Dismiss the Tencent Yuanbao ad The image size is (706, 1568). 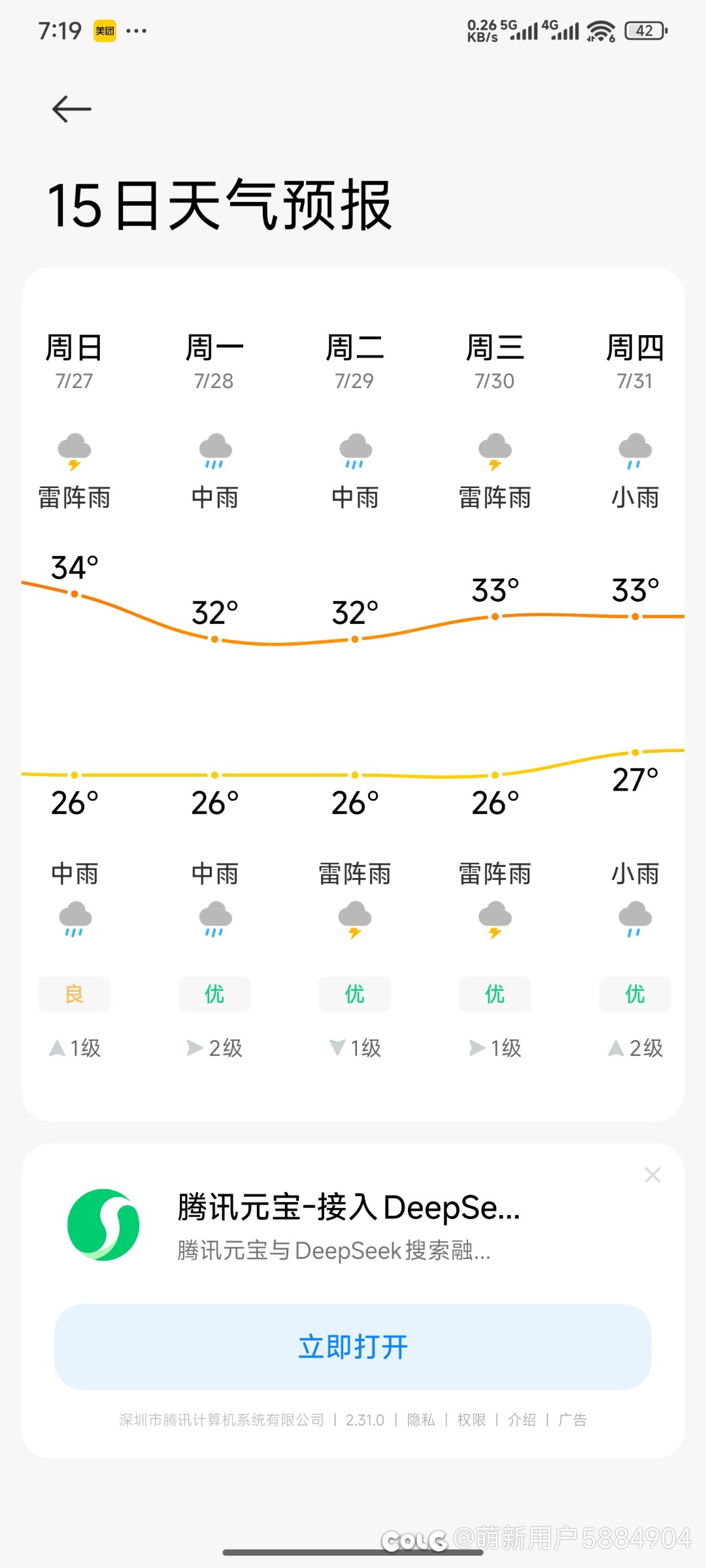pos(652,1175)
